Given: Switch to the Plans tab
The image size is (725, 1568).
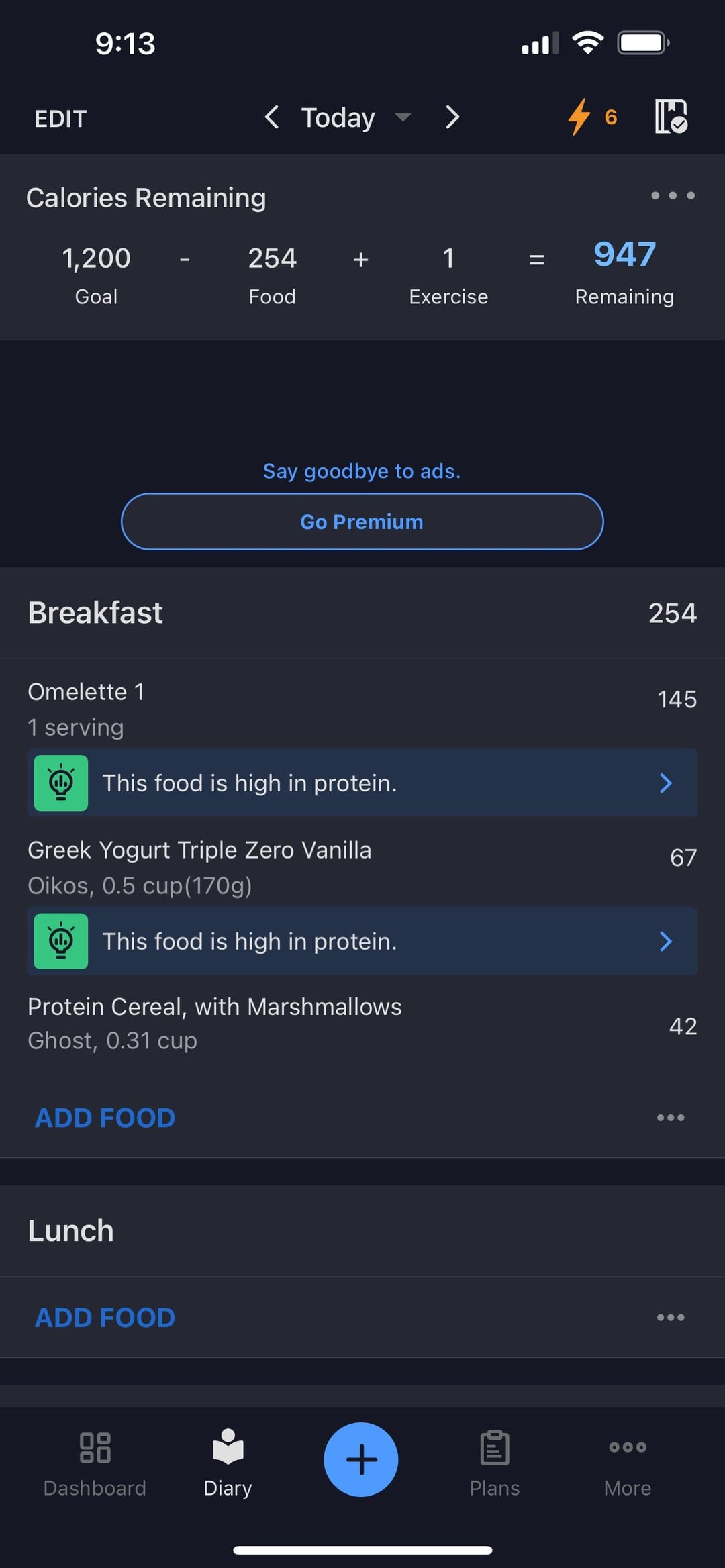Looking at the screenshot, I should coord(495,1464).
